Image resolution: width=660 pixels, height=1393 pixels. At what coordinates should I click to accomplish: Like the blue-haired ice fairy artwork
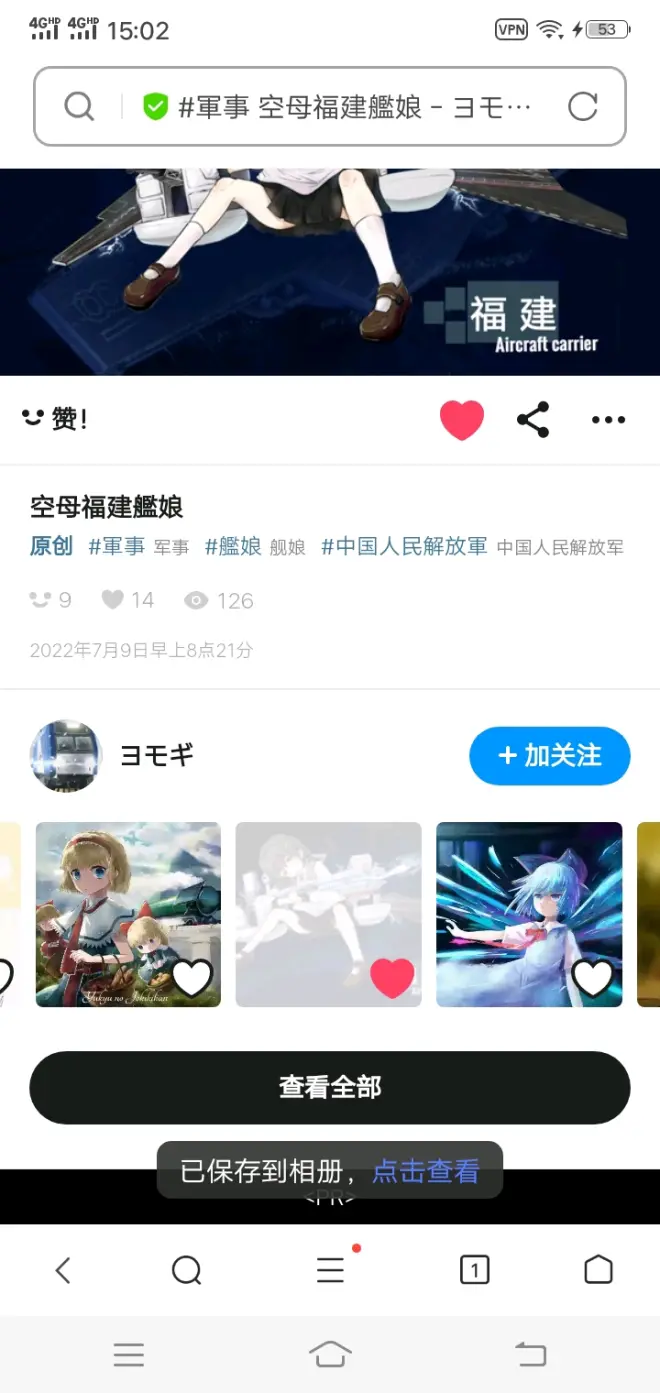click(x=593, y=977)
